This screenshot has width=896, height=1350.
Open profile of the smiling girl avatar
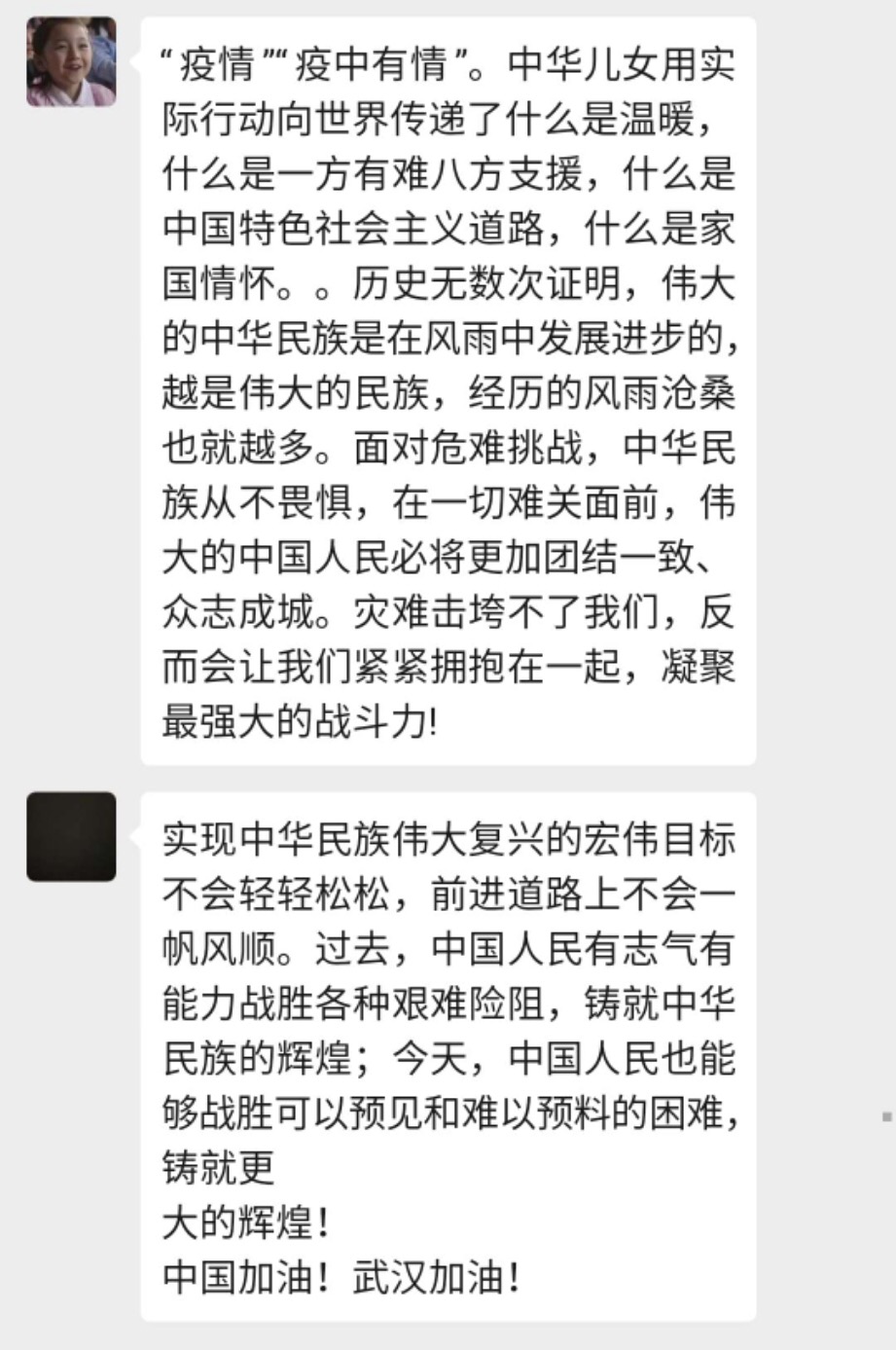coord(71,61)
